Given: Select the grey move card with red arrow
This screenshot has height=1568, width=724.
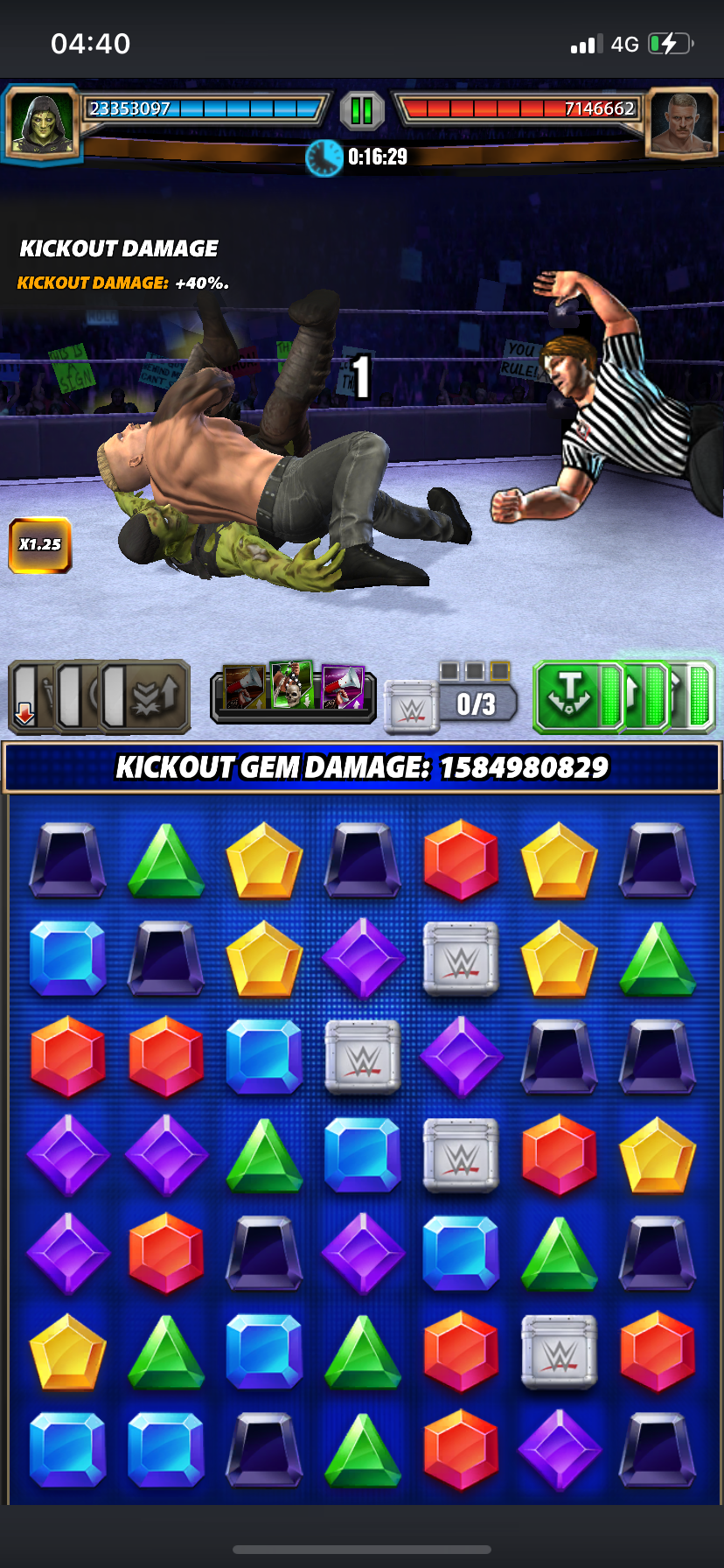Looking at the screenshot, I should click(x=25, y=696).
